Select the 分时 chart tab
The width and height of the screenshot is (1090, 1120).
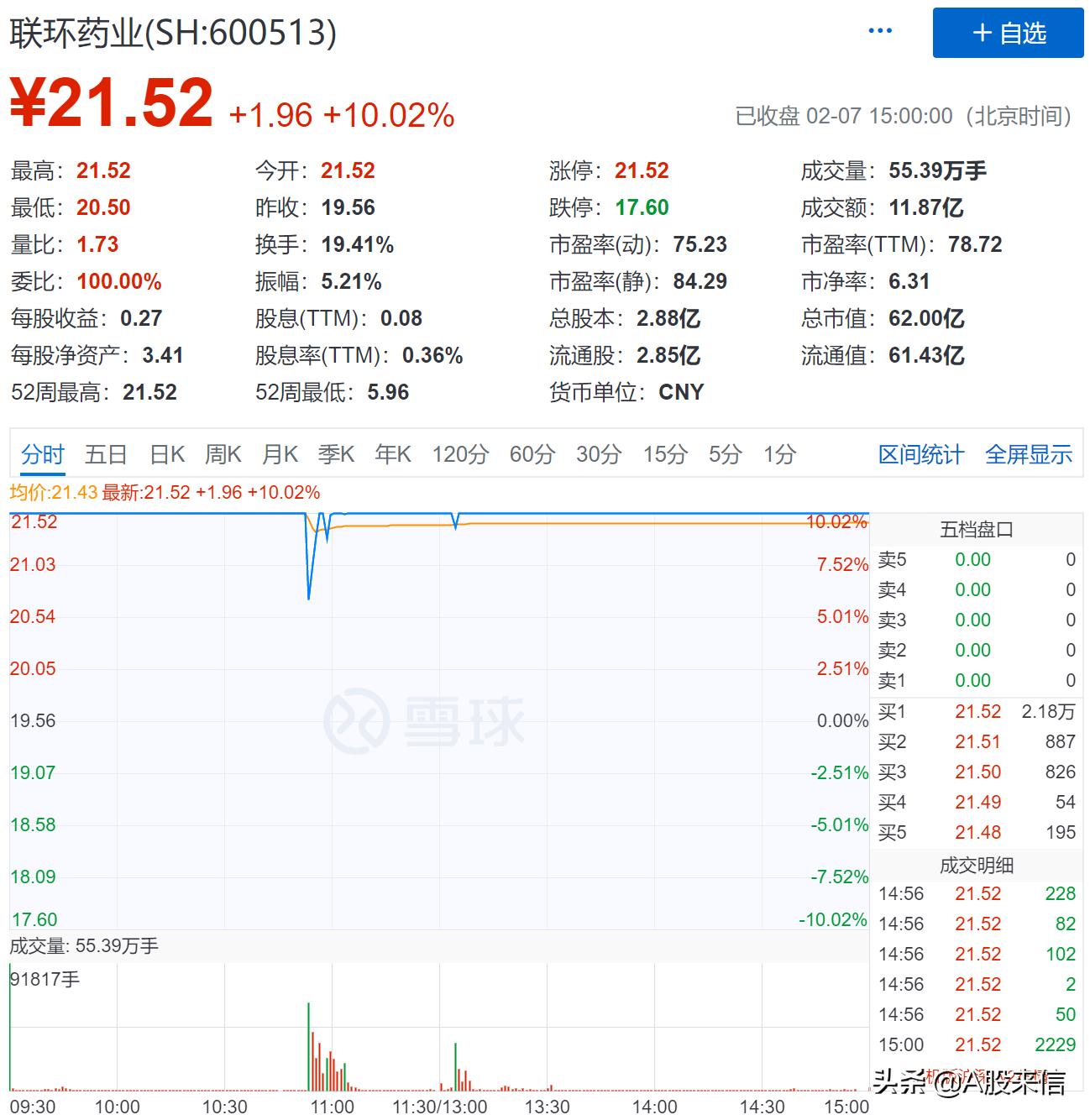(x=41, y=454)
